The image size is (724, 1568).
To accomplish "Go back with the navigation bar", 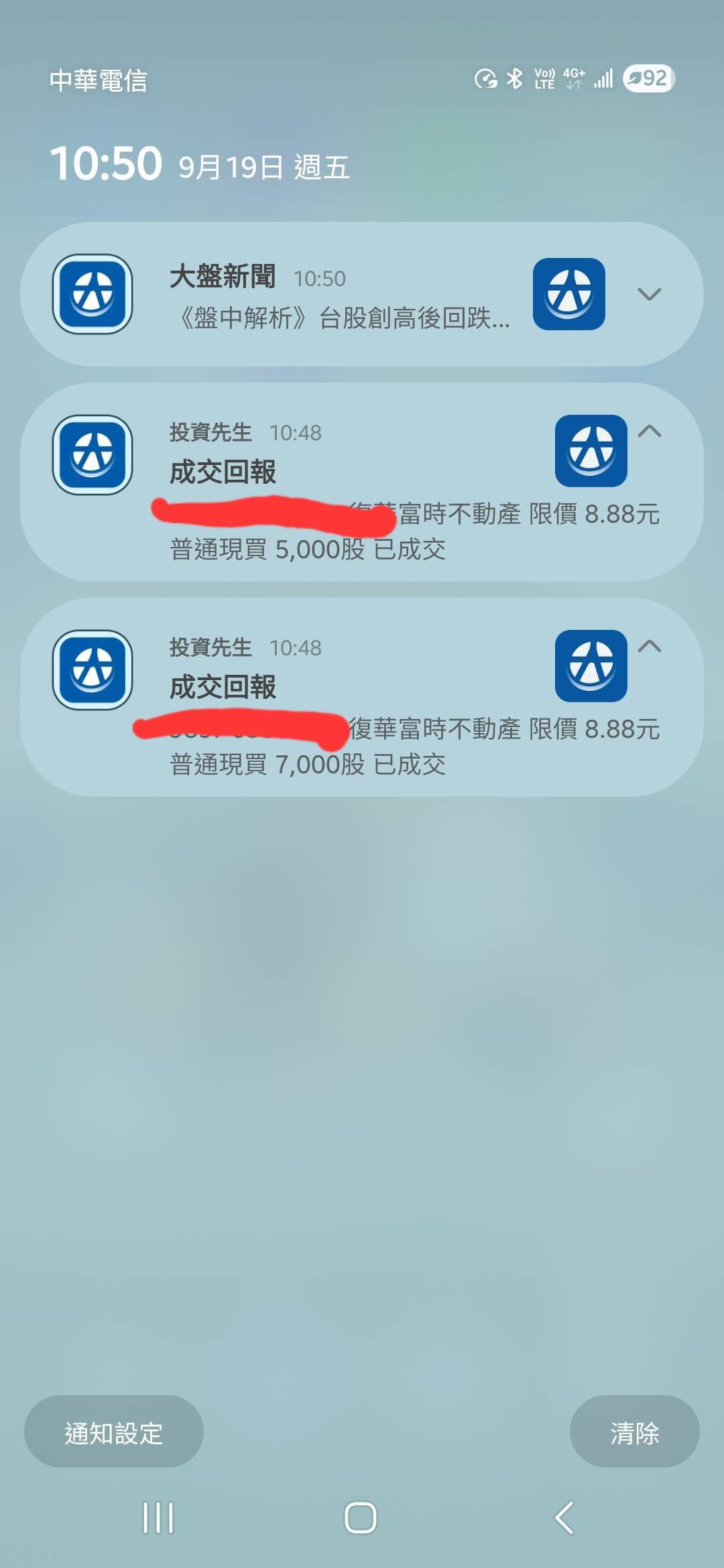I will point(564,1518).
